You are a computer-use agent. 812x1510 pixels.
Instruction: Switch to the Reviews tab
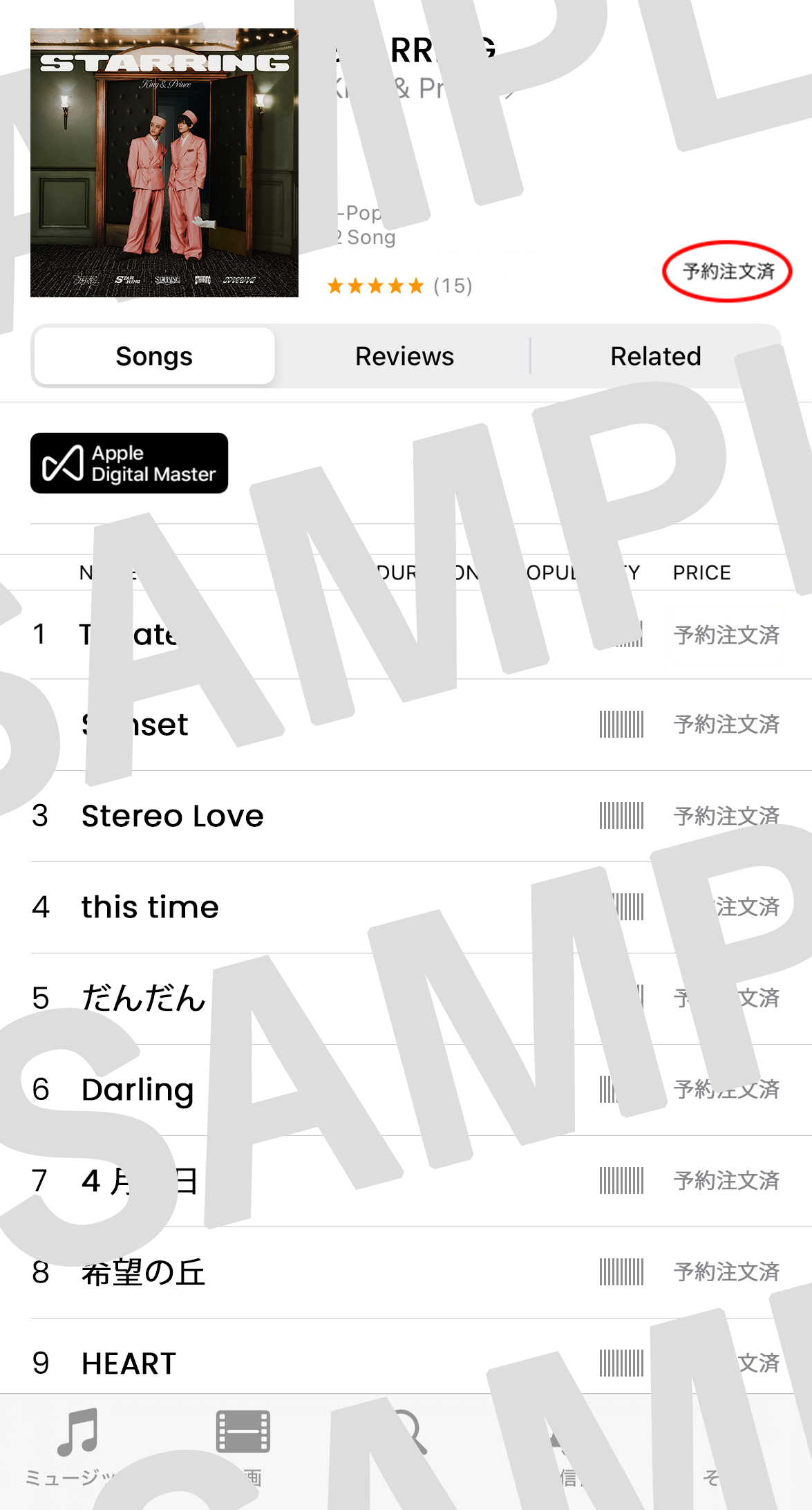pyautogui.click(x=404, y=357)
